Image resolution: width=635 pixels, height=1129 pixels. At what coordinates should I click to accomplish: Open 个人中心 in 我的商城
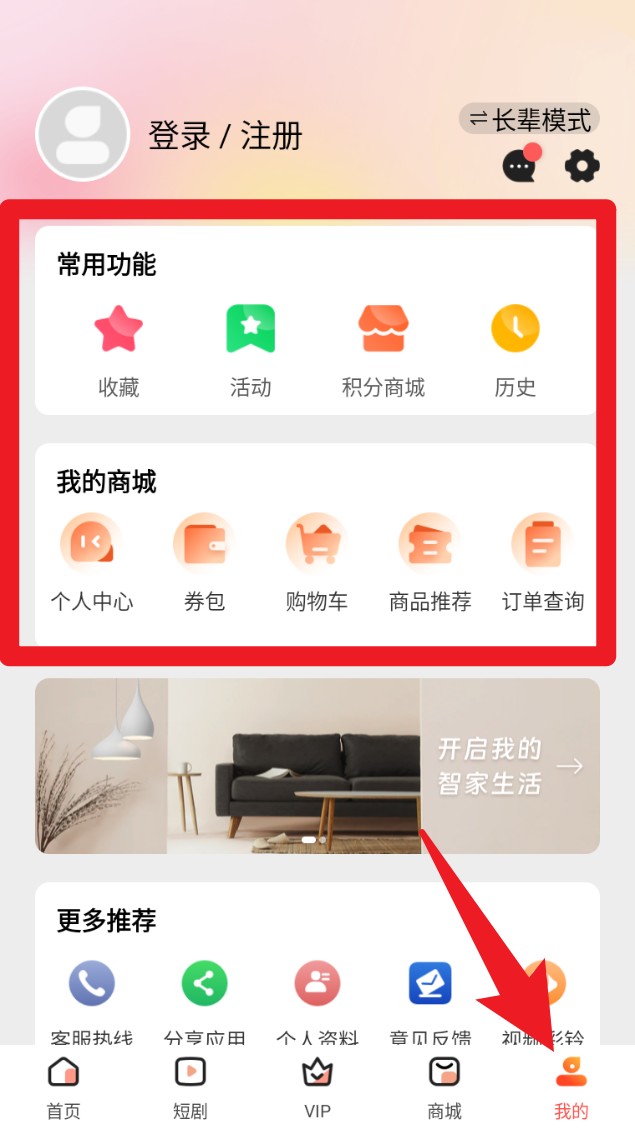91,560
